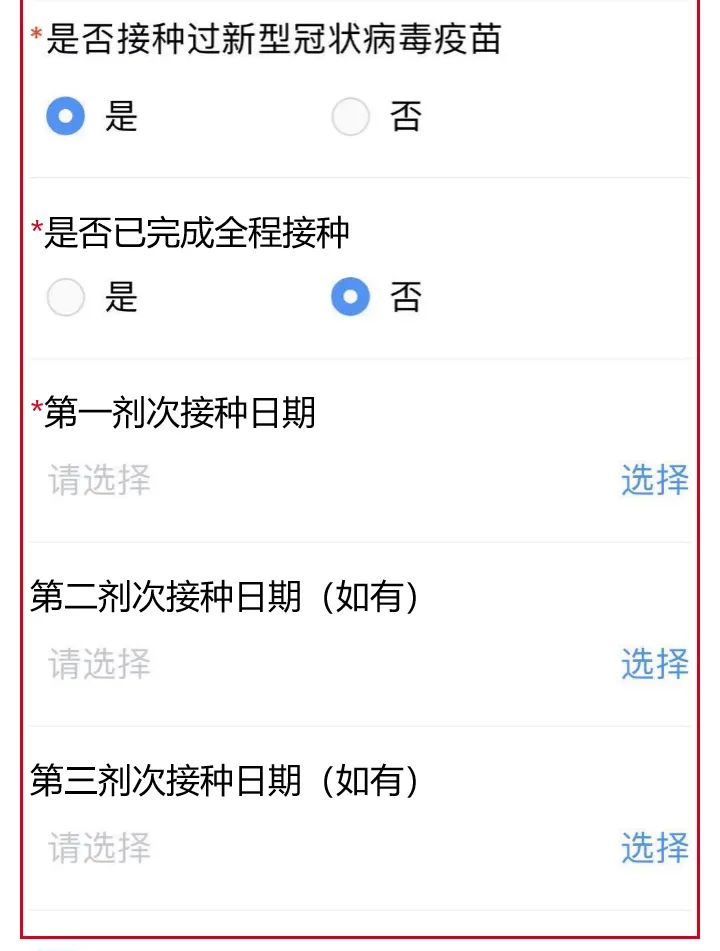Click the filled blue radio next to 是

pyautogui.click(x=66, y=116)
